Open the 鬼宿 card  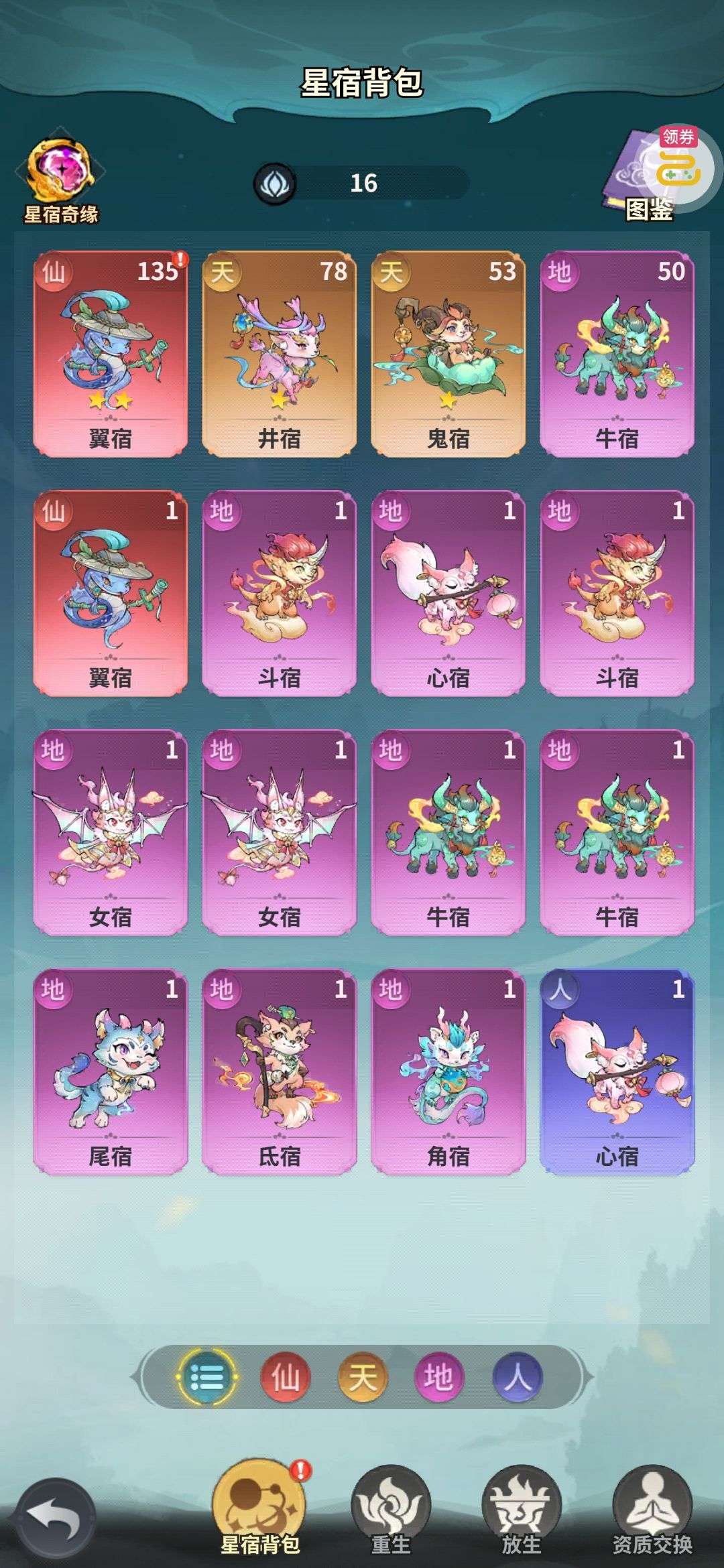(448, 354)
